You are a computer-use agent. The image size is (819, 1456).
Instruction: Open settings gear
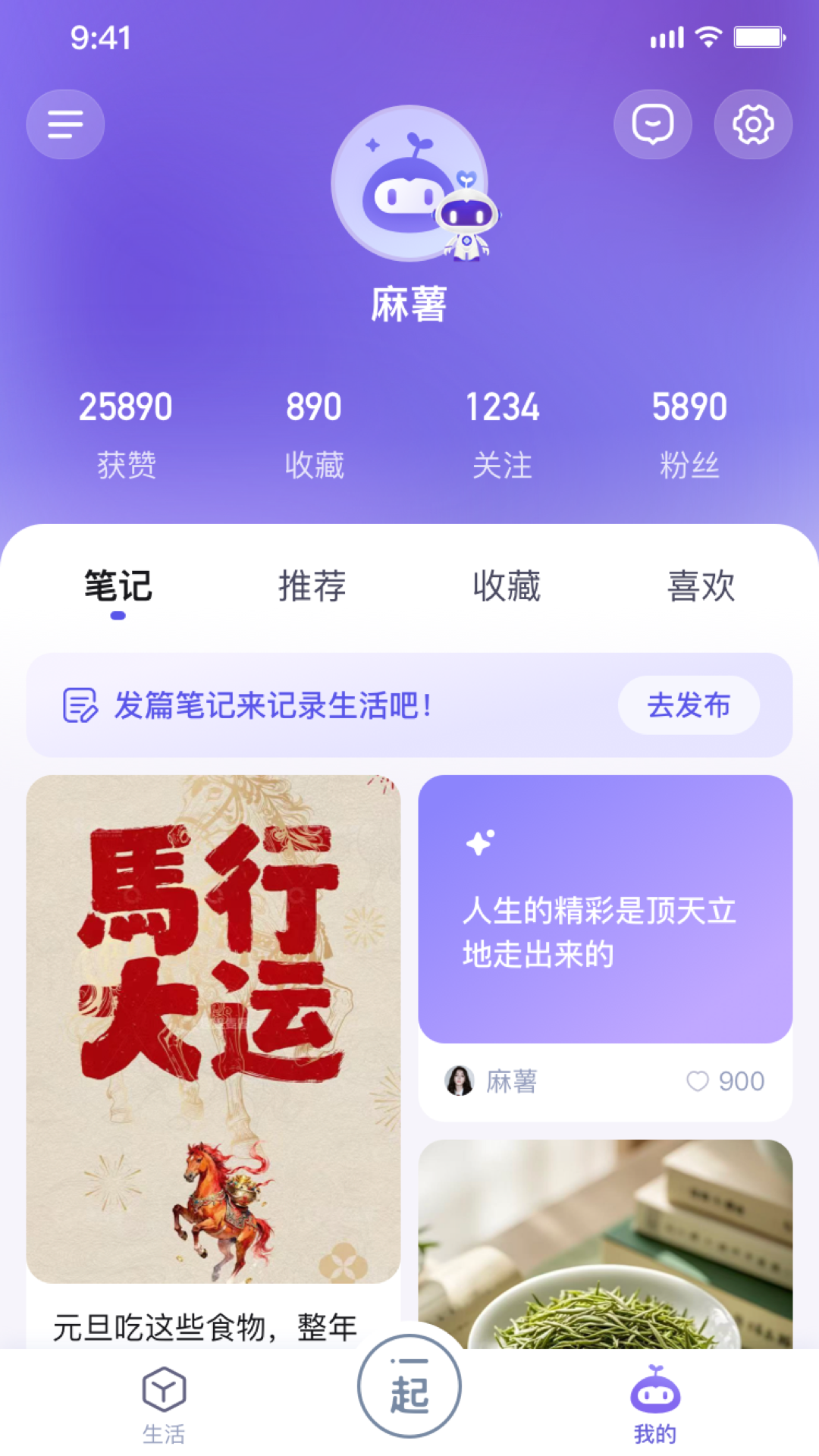click(753, 124)
